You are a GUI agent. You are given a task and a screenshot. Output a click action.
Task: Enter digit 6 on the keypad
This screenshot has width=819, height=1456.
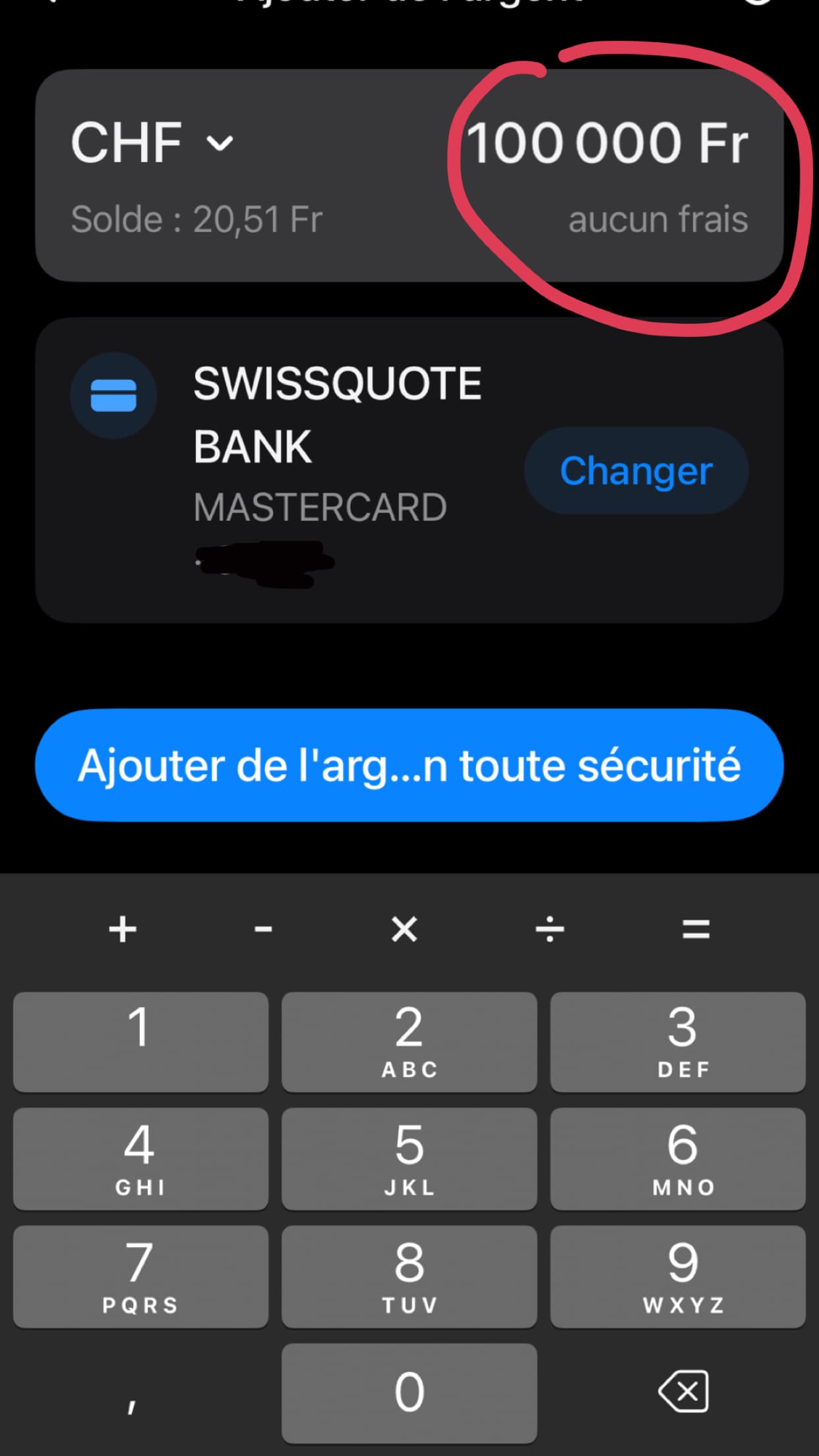click(678, 1159)
